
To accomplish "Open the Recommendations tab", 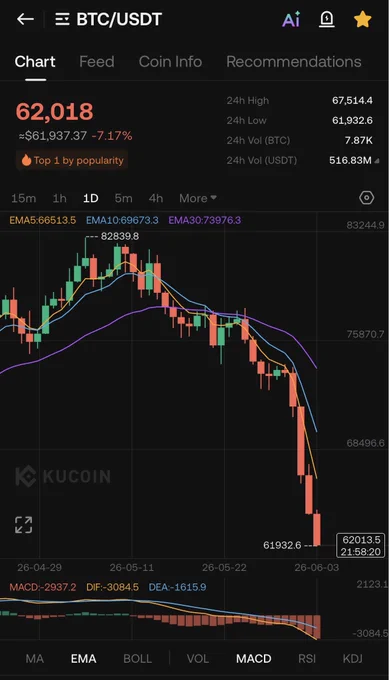I will 294,62.
